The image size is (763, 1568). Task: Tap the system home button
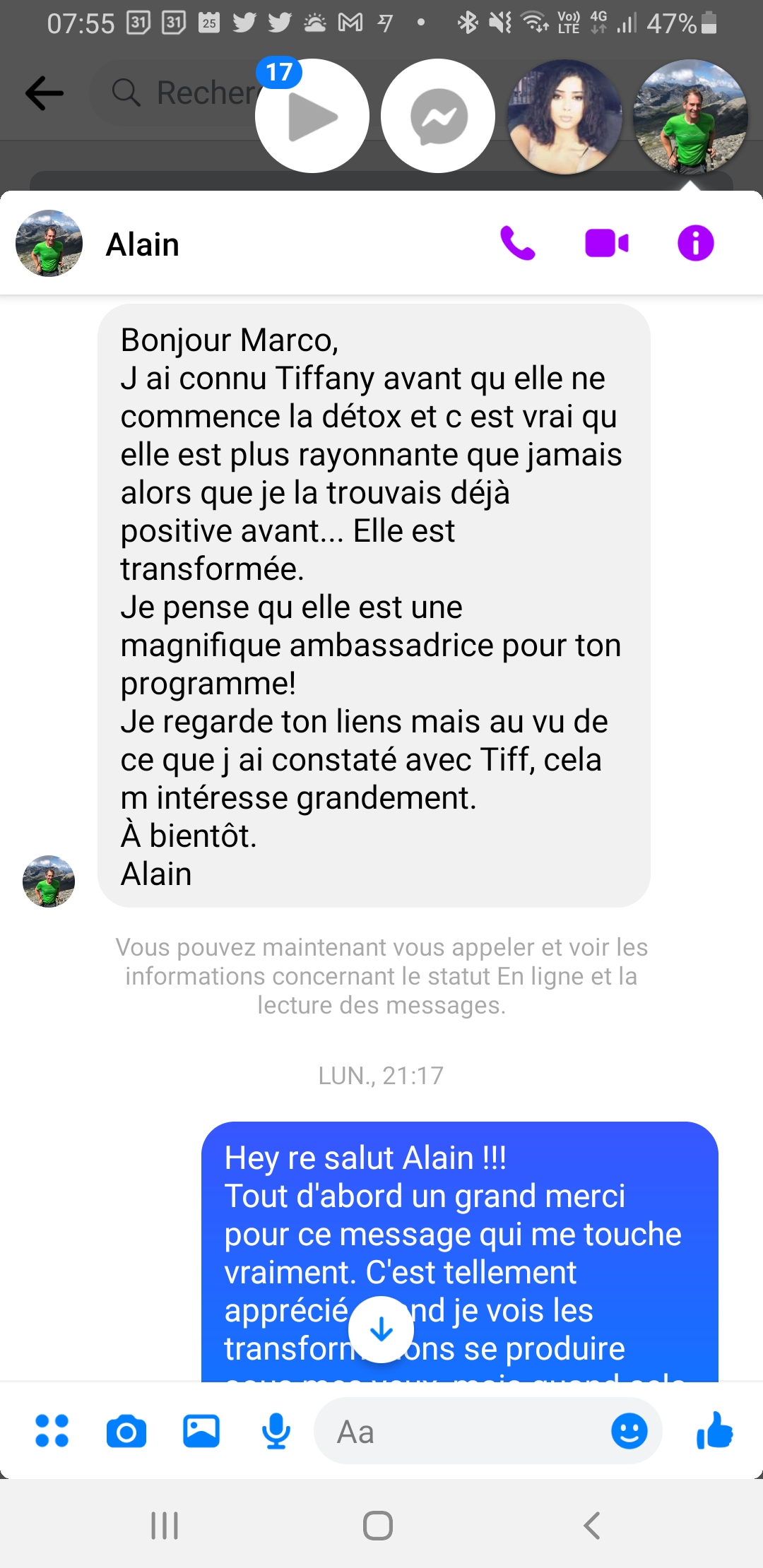(378, 1526)
